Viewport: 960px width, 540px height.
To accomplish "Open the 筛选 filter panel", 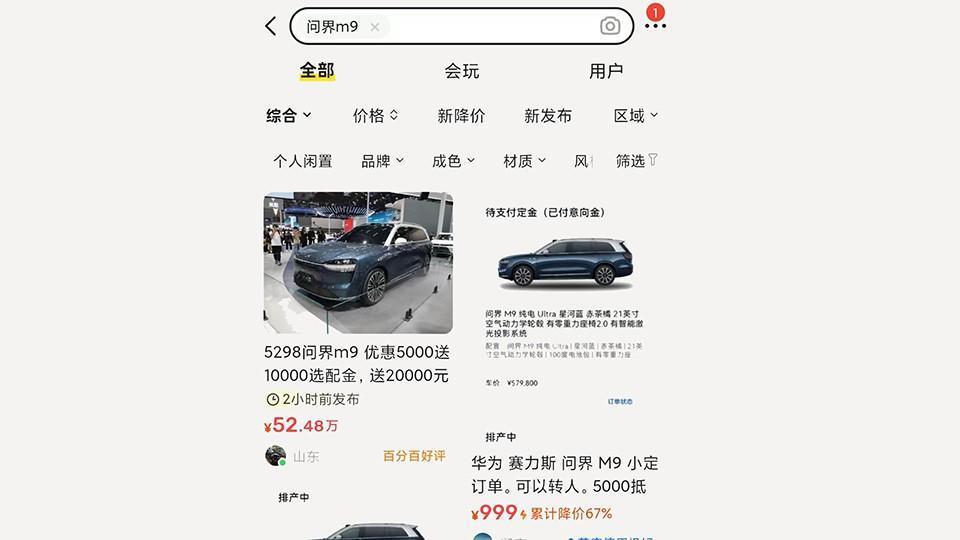I will tap(637, 161).
